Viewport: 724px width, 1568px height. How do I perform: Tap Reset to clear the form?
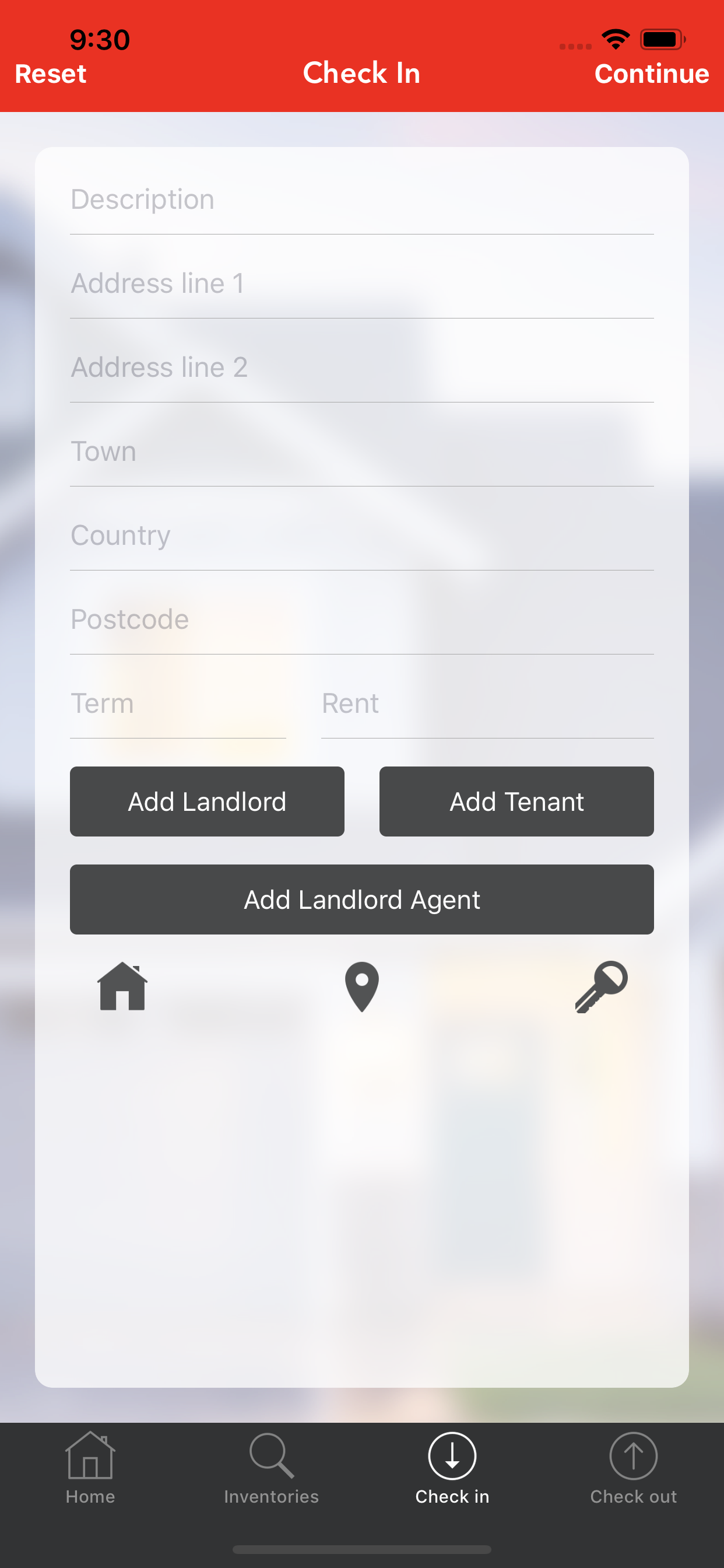point(51,73)
